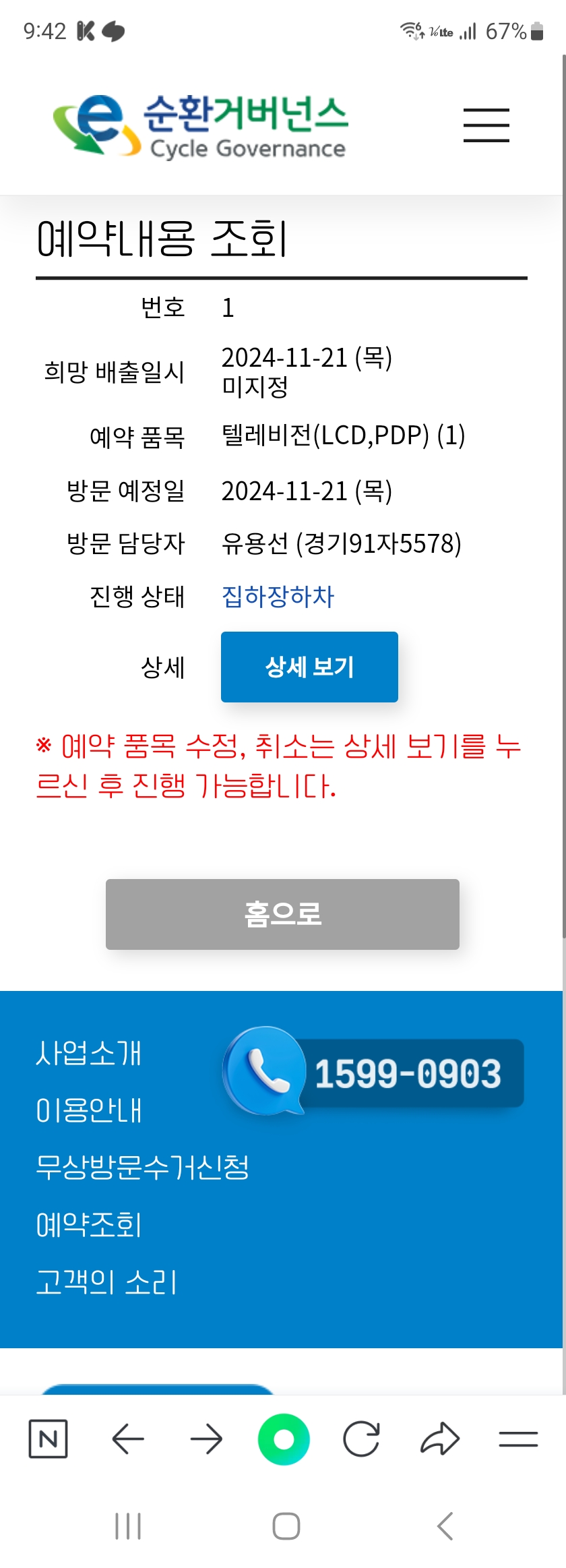Tap the 상세 보기 button
Screen dimensions: 566x1568
coord(309,667)
